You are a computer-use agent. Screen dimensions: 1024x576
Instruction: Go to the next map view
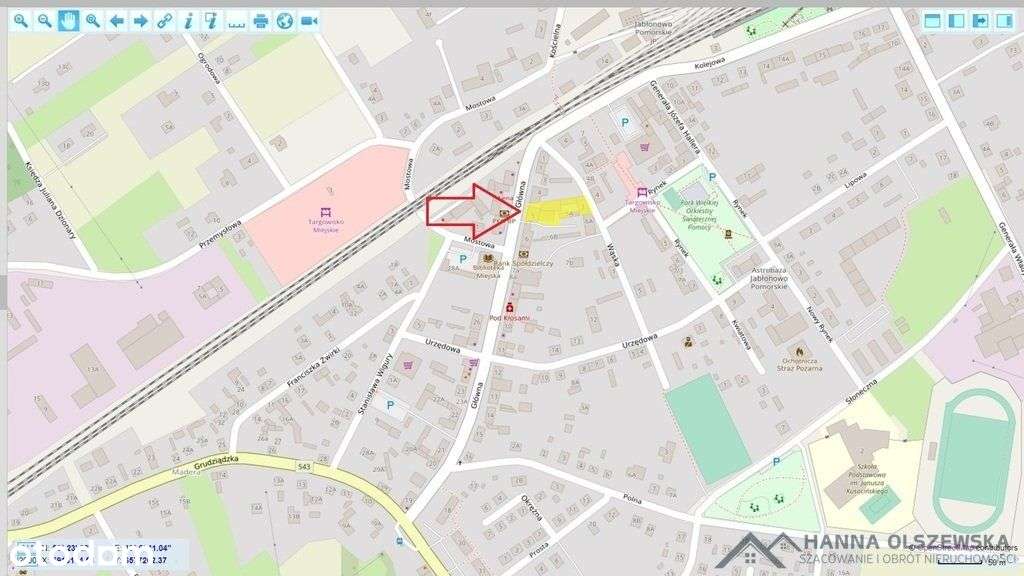(140, 20)
